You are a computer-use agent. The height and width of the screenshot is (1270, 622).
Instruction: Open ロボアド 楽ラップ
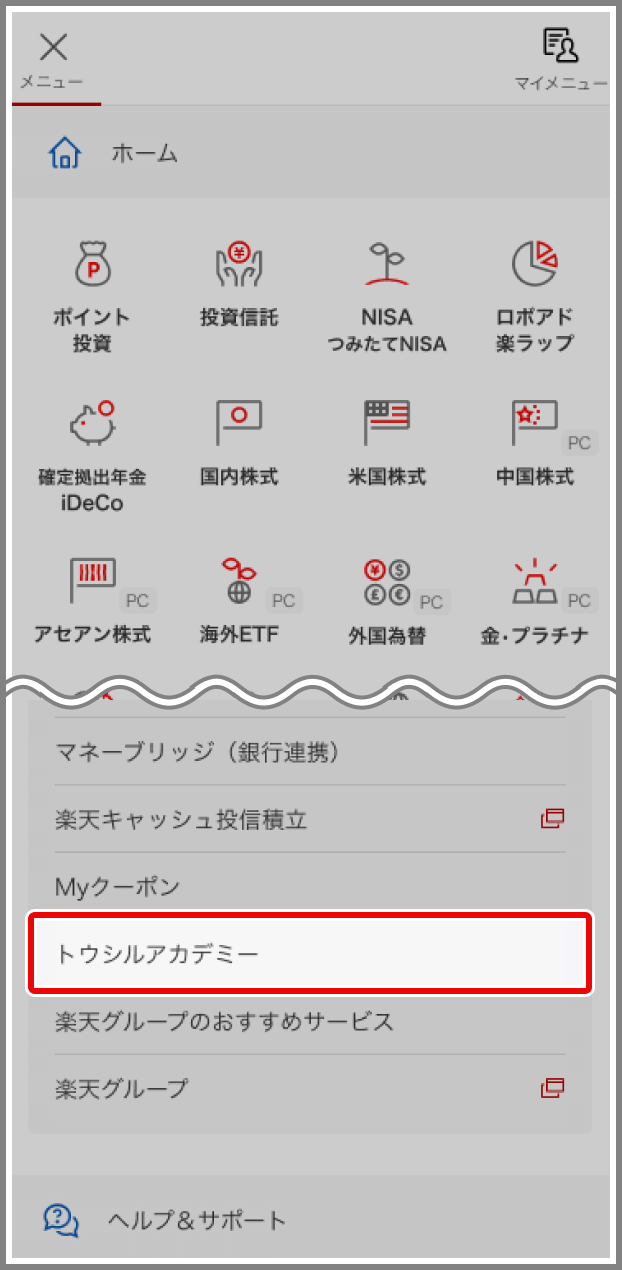534,296
